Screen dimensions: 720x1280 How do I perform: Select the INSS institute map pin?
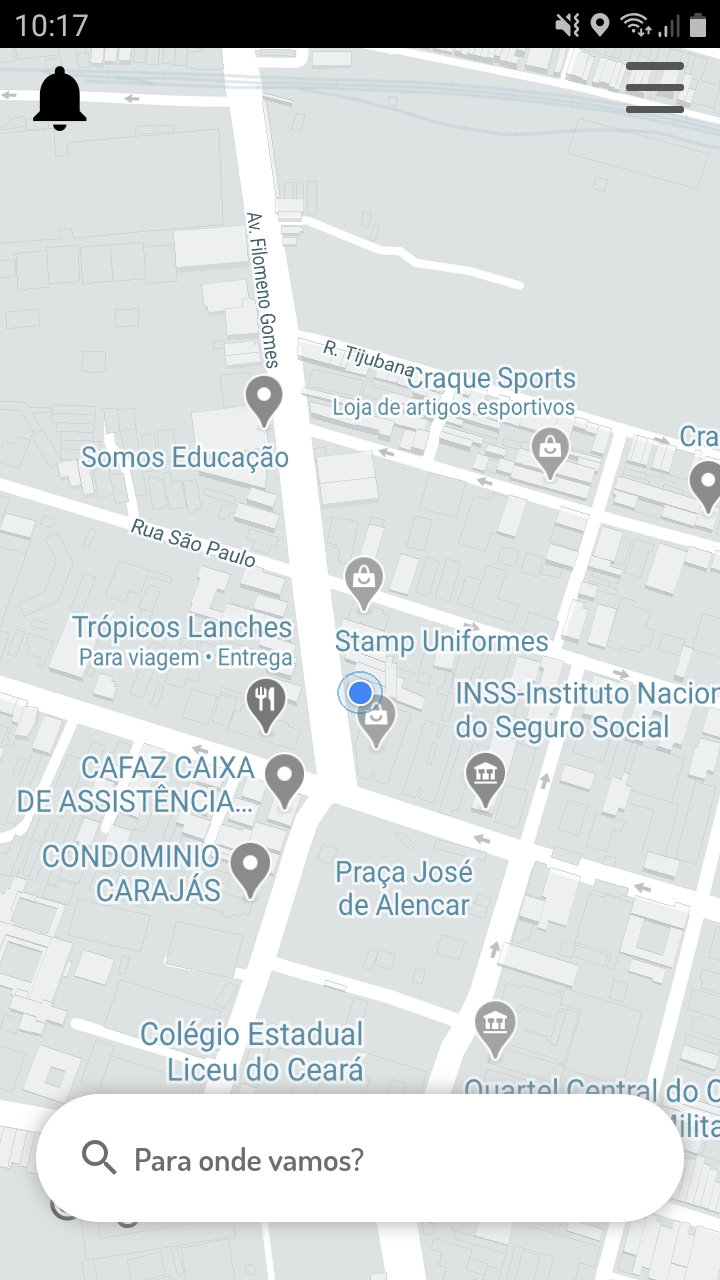point(485,776)
